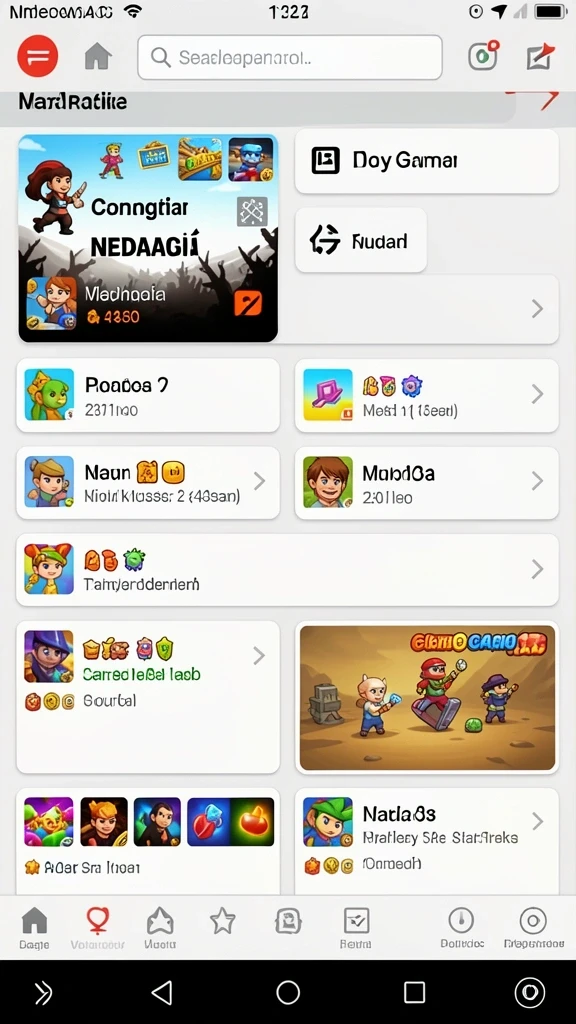This screenshot has height=1024, width=576.
Task: Open the Roadoa 2 game card
Action: click(x=148, y=395)
